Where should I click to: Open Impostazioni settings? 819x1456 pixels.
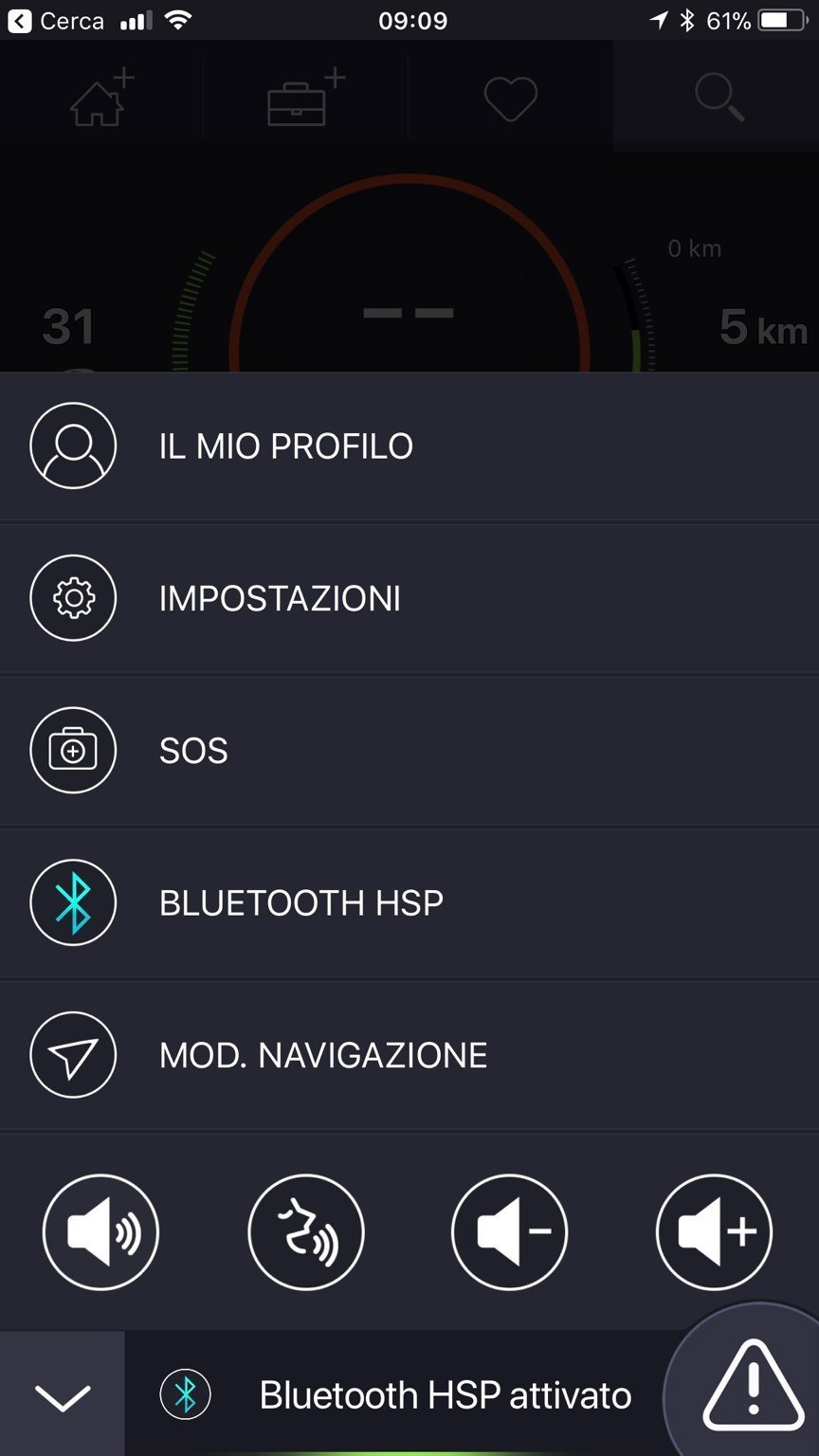(x=280, y=598)
